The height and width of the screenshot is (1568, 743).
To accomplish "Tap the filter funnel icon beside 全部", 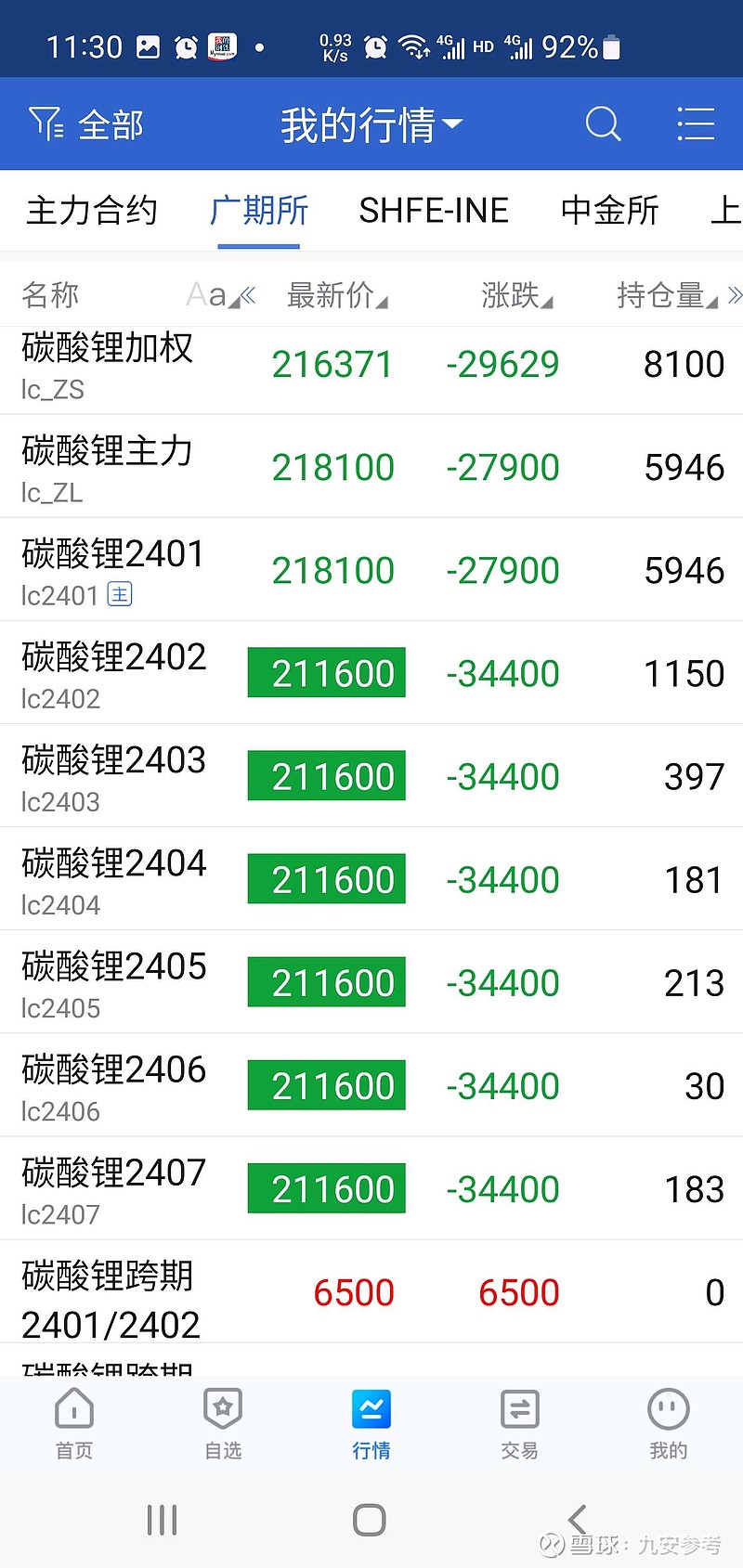I will point(44,122).
